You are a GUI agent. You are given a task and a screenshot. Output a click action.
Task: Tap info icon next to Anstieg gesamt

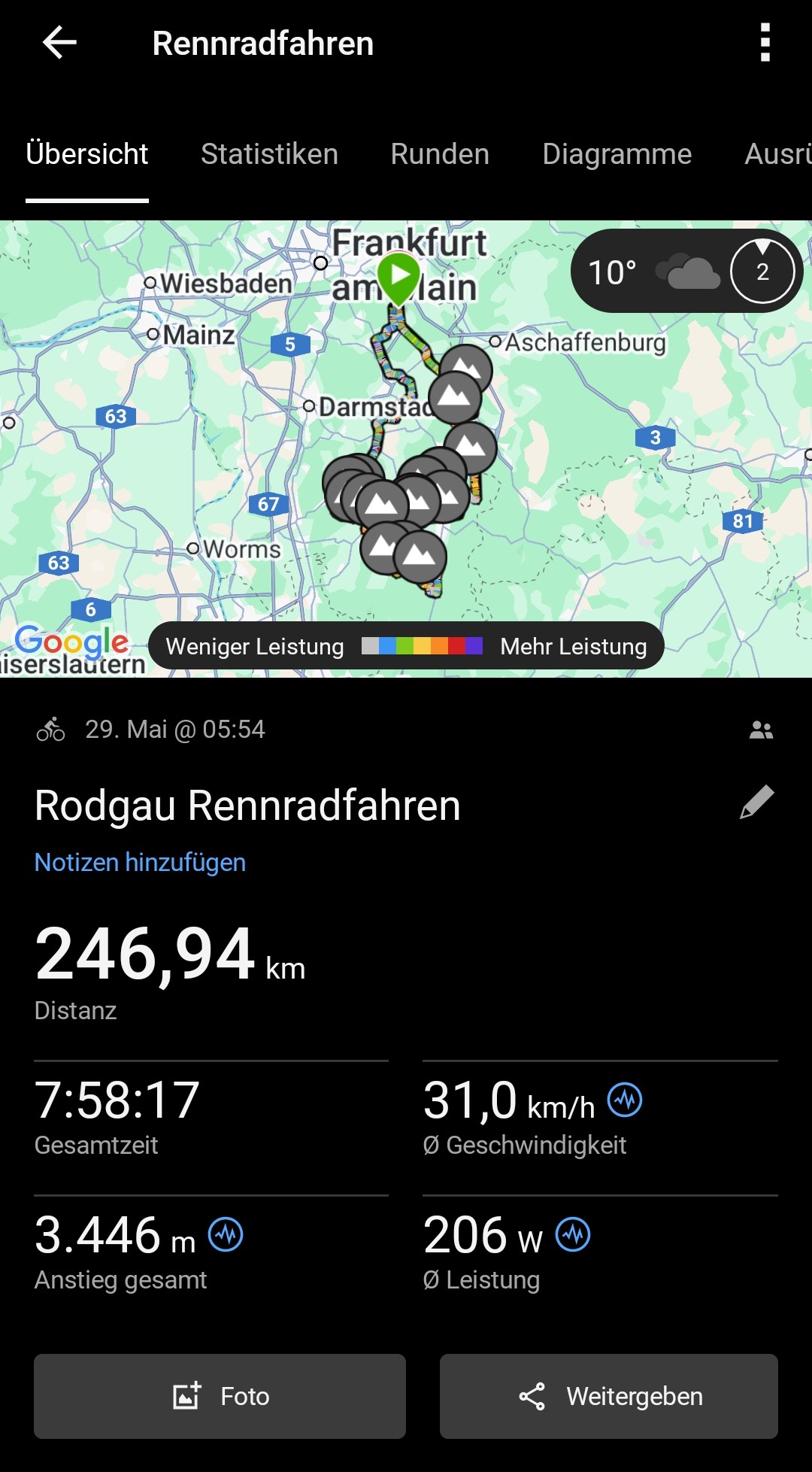(226, 1235)
